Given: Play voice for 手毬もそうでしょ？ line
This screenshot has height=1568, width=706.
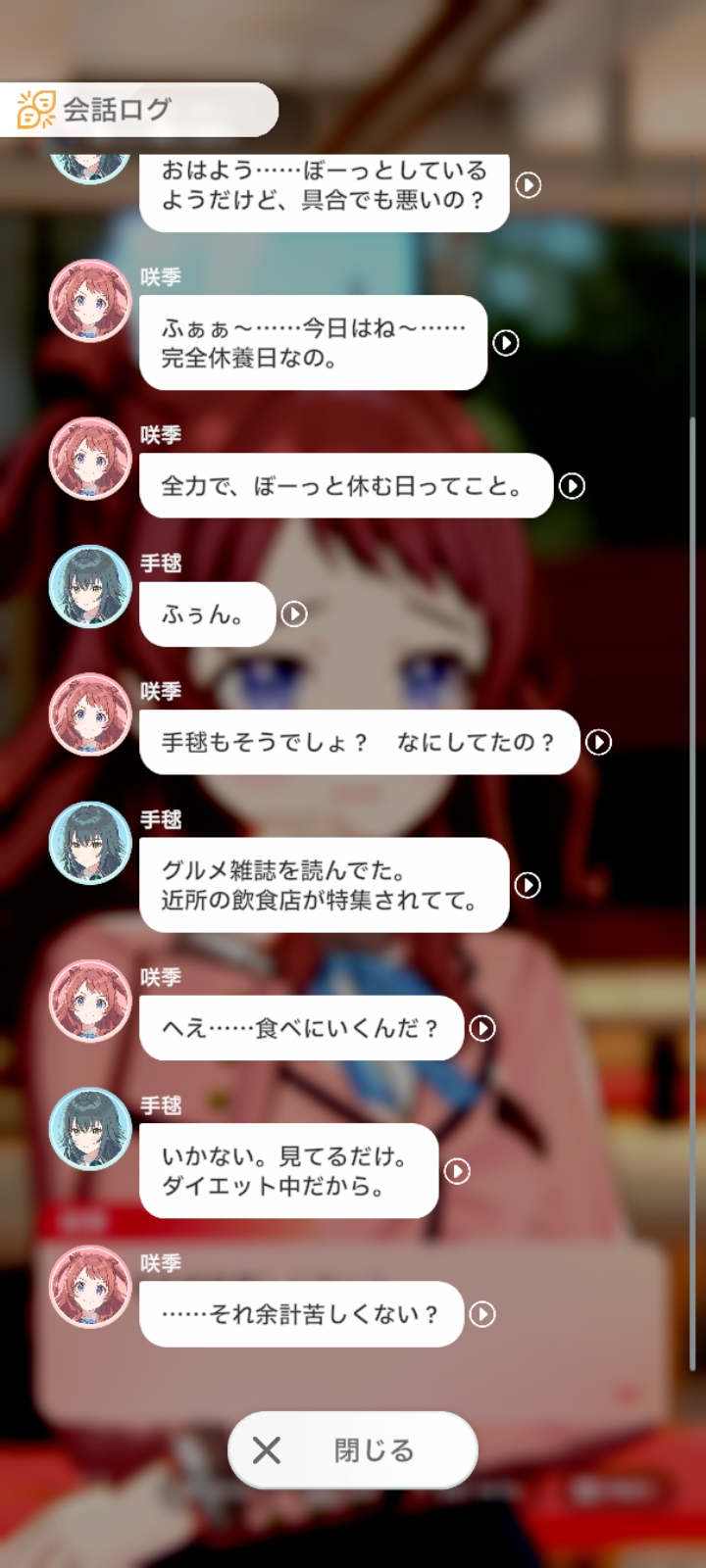Looking at the screenshot, I should pyautogui.click(x=598, y=743).
